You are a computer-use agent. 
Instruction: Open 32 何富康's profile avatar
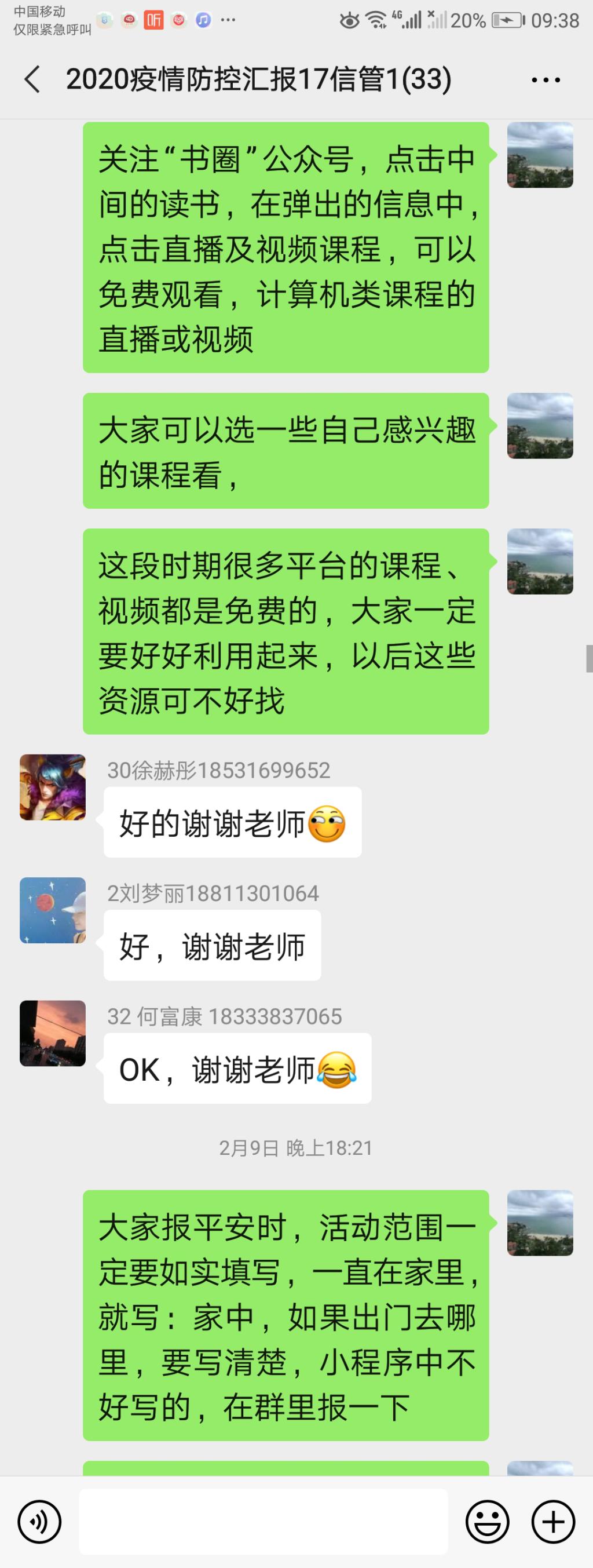point(53,1033)
